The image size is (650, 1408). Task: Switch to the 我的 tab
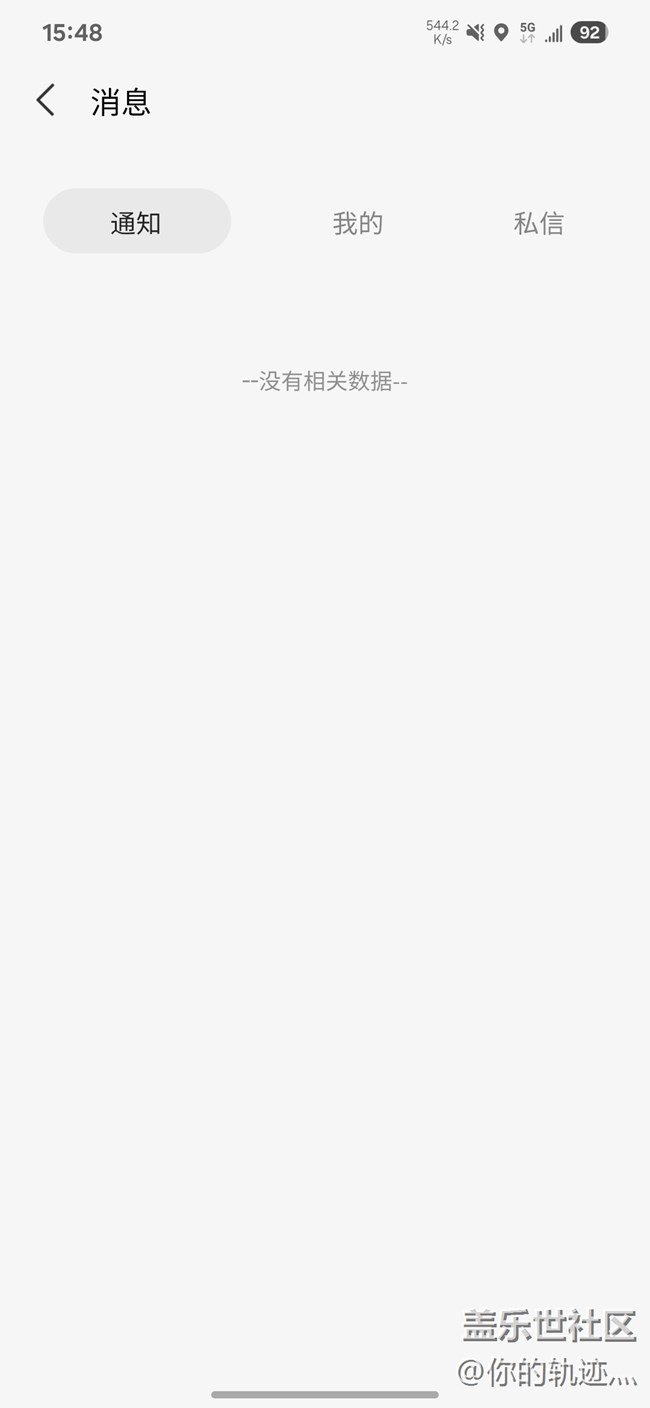357,223
